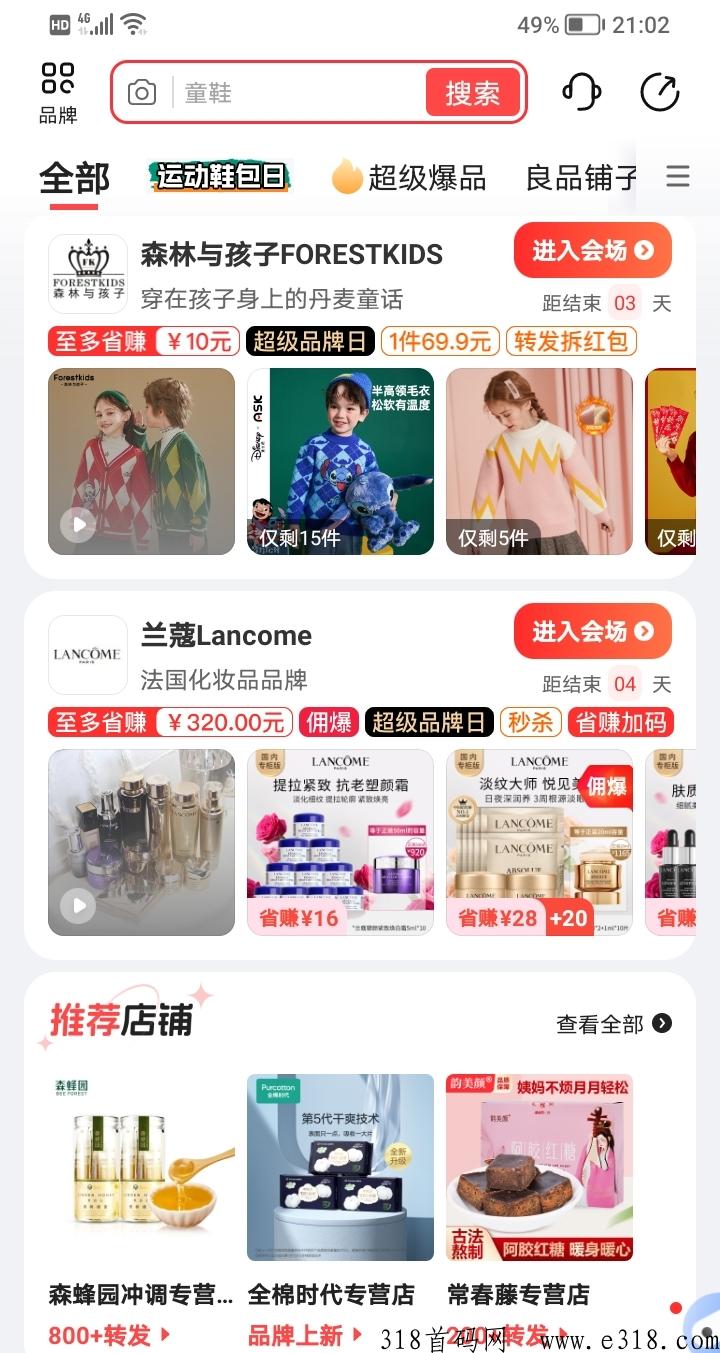Open the 品牌 brand menu icon

pyautogui.click(x=58, y=92)
